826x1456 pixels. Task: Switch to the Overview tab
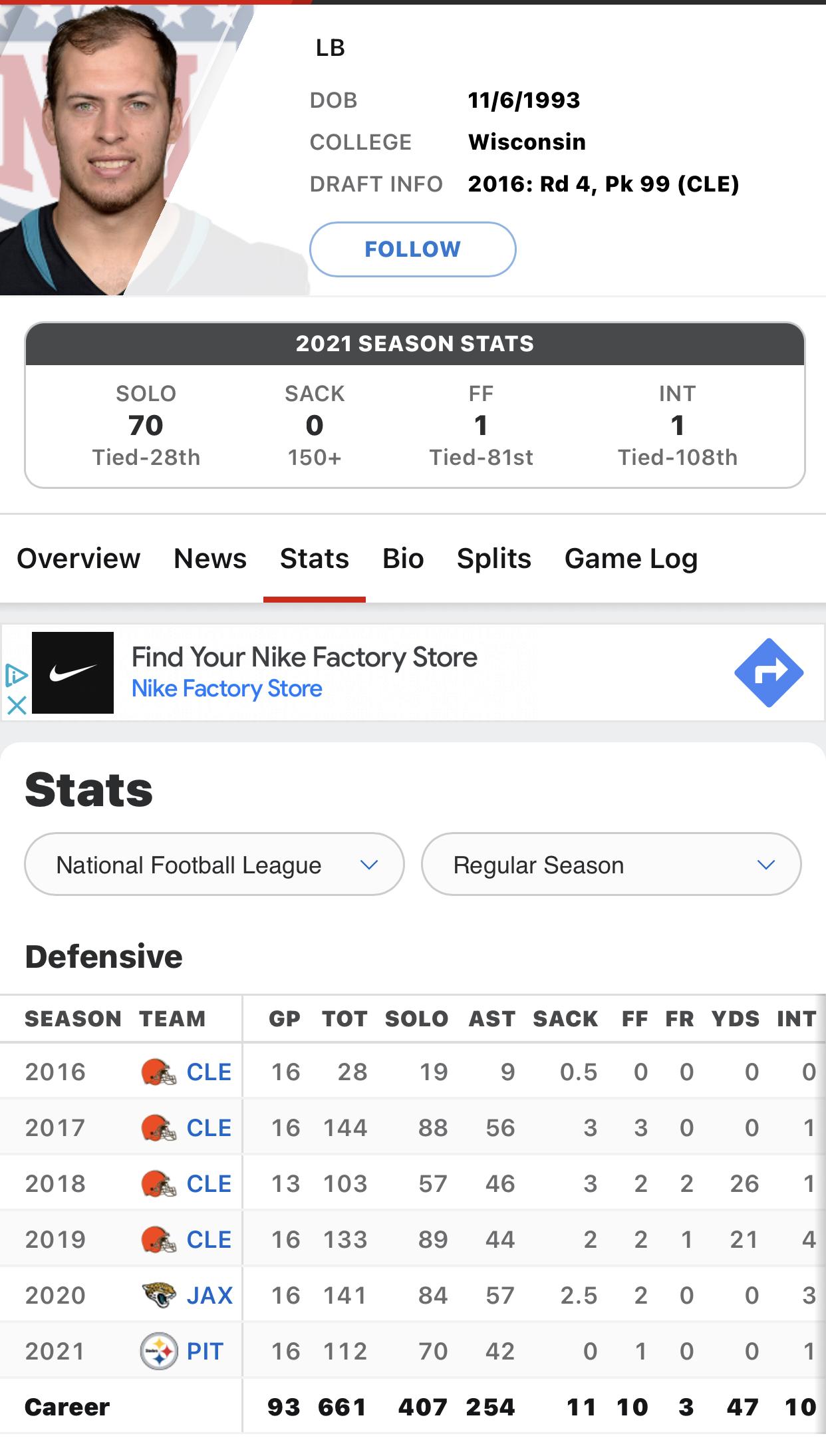(78, 559)
